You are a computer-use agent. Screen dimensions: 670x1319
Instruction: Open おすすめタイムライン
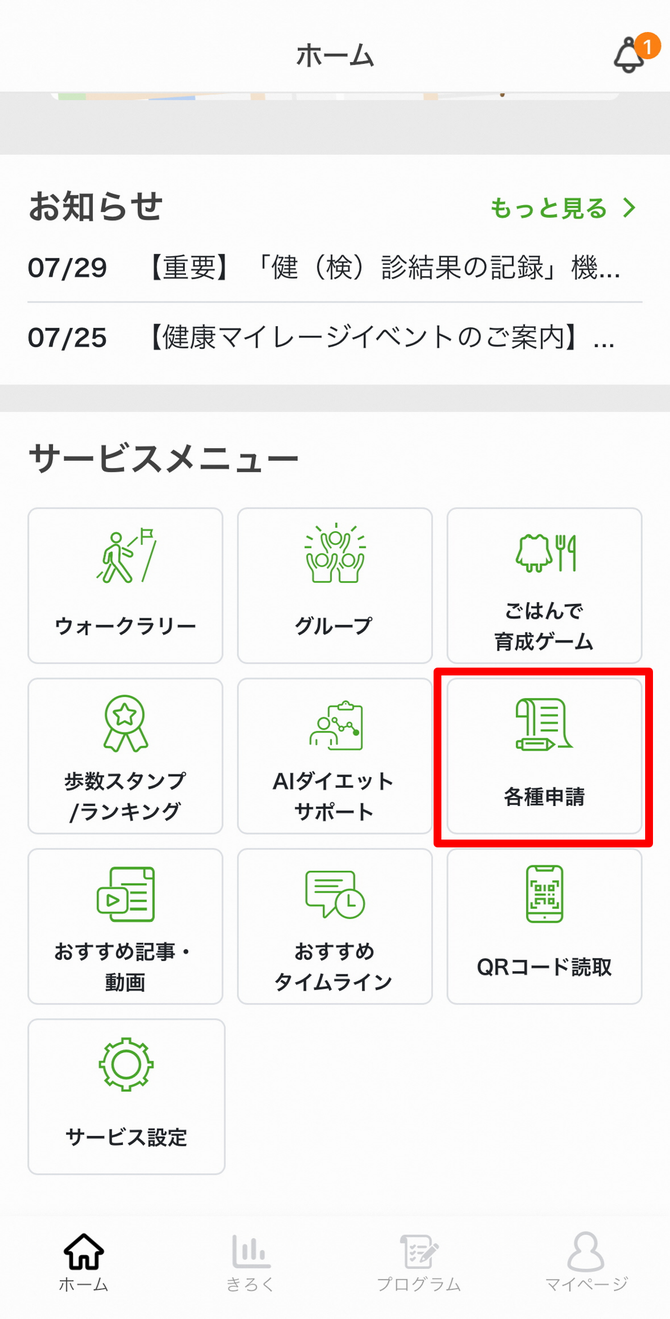pyautogui.click(x=334, y=926)
